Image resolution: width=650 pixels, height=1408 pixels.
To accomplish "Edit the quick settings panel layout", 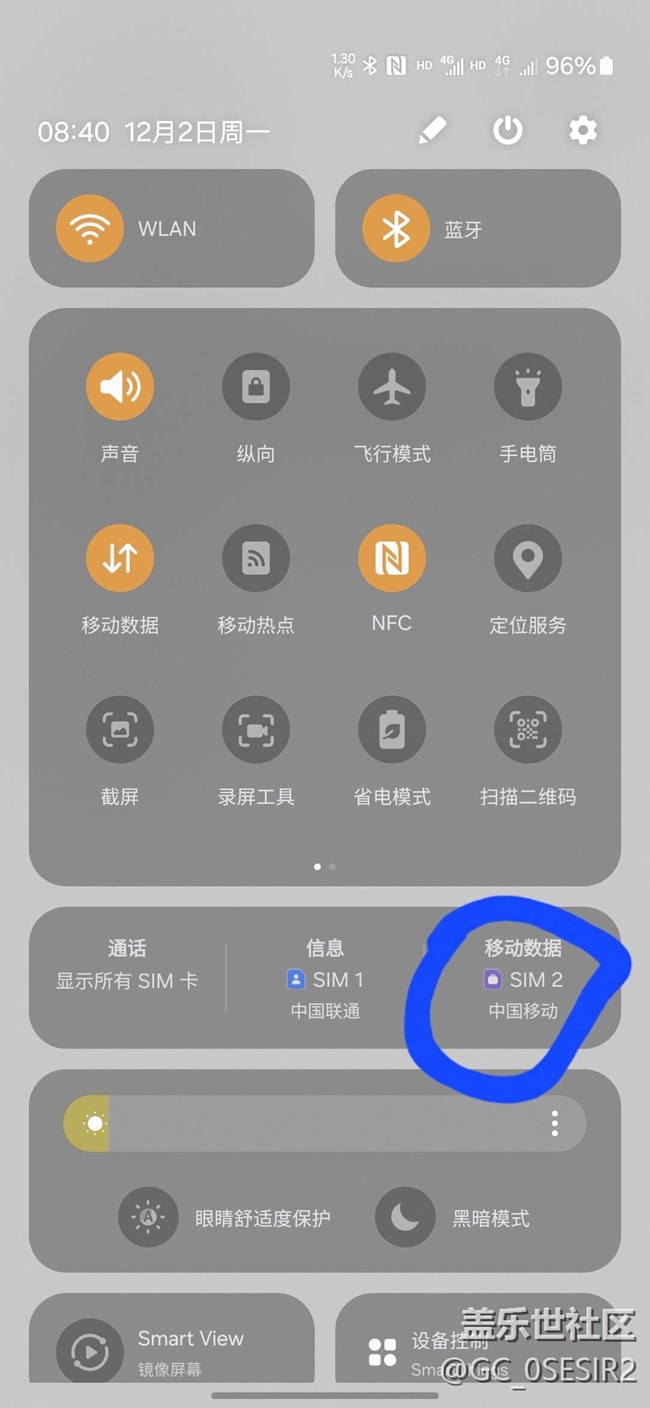I will 432,130.
